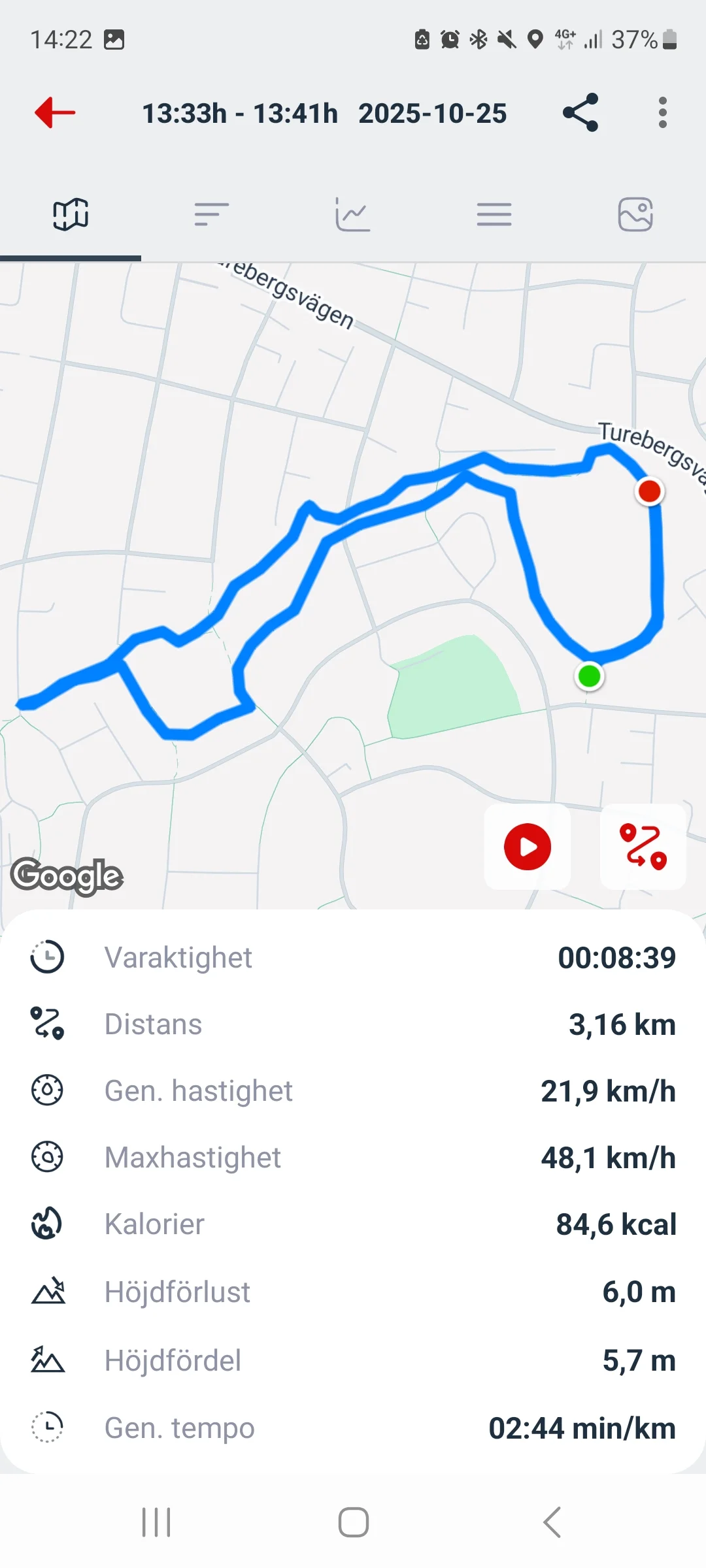This screenshot has height=1568, width=706.
Task: Open the three-dot overflow menu
Action: (x=663, y=112)
